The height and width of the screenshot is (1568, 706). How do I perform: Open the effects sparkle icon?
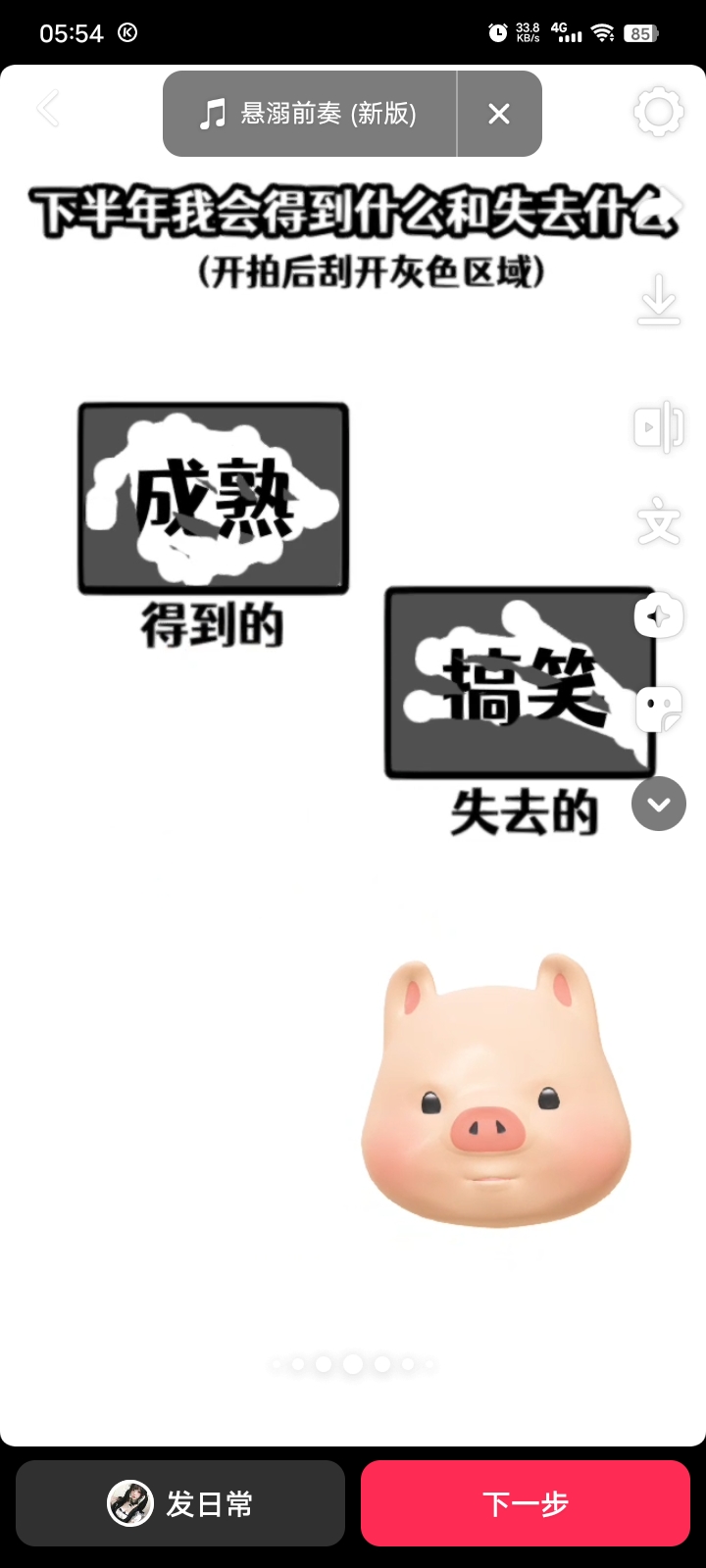click(x=659, y=615)
